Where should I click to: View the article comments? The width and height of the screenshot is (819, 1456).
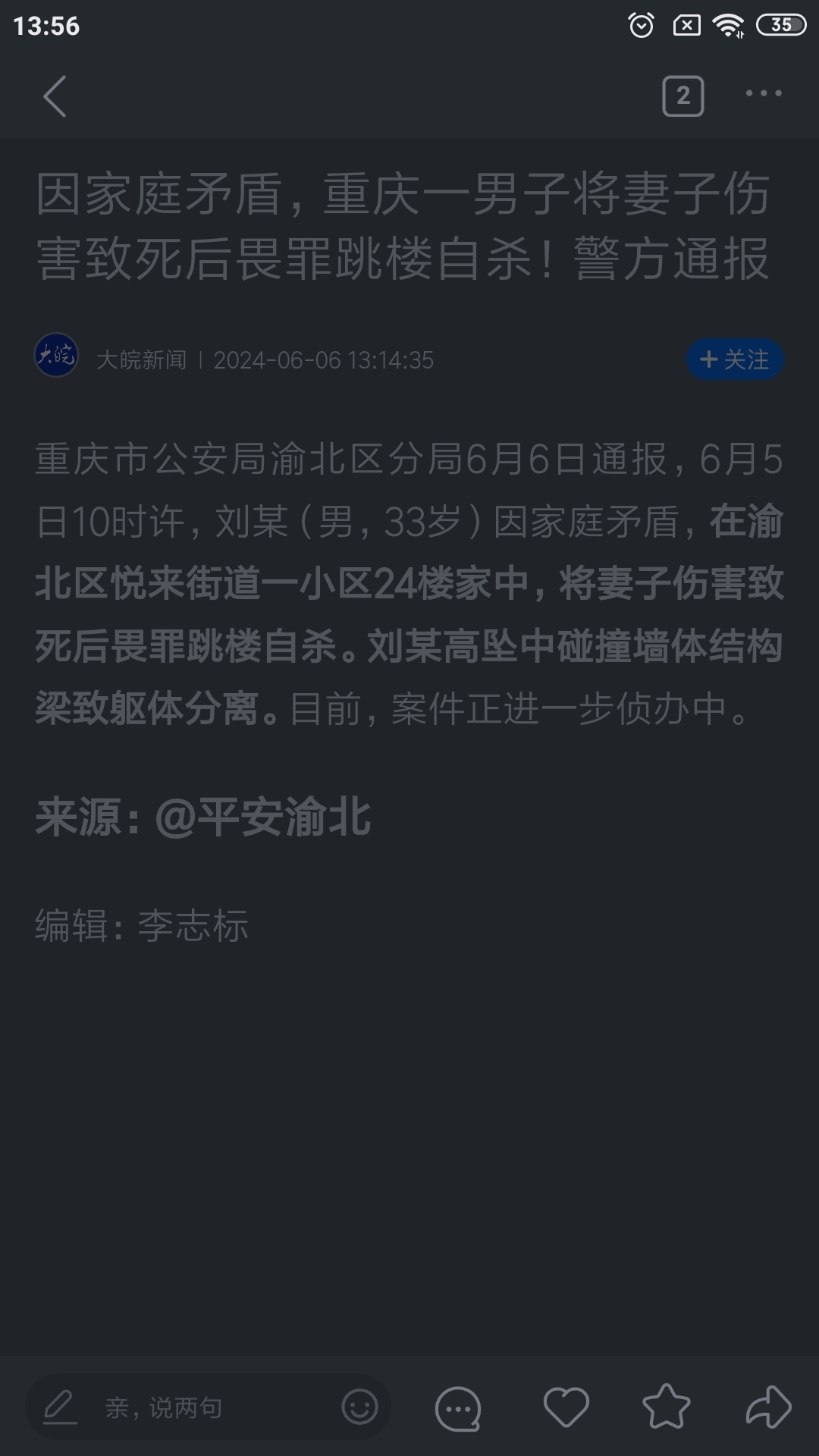458,1408
